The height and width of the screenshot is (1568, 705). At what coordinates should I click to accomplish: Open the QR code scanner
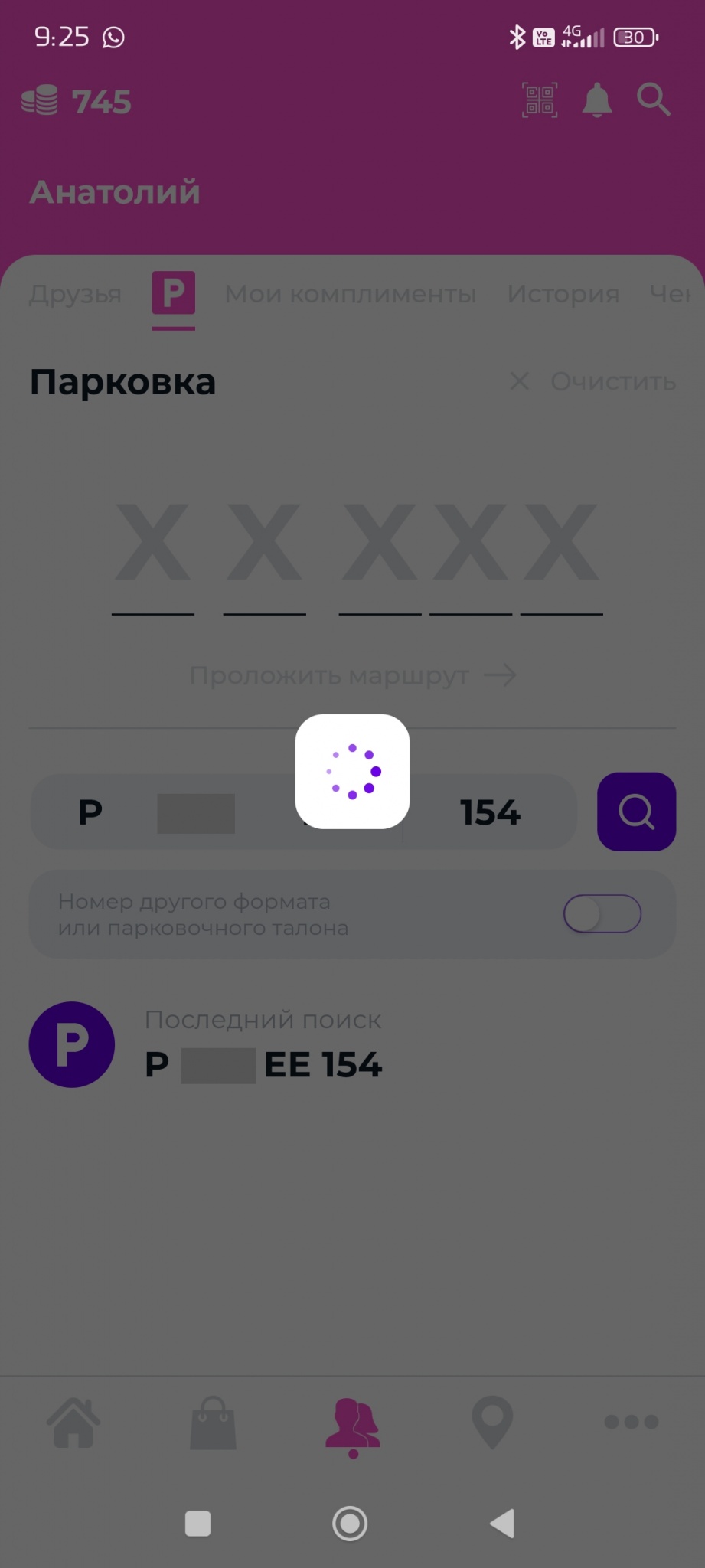click(x=540, y=100)
